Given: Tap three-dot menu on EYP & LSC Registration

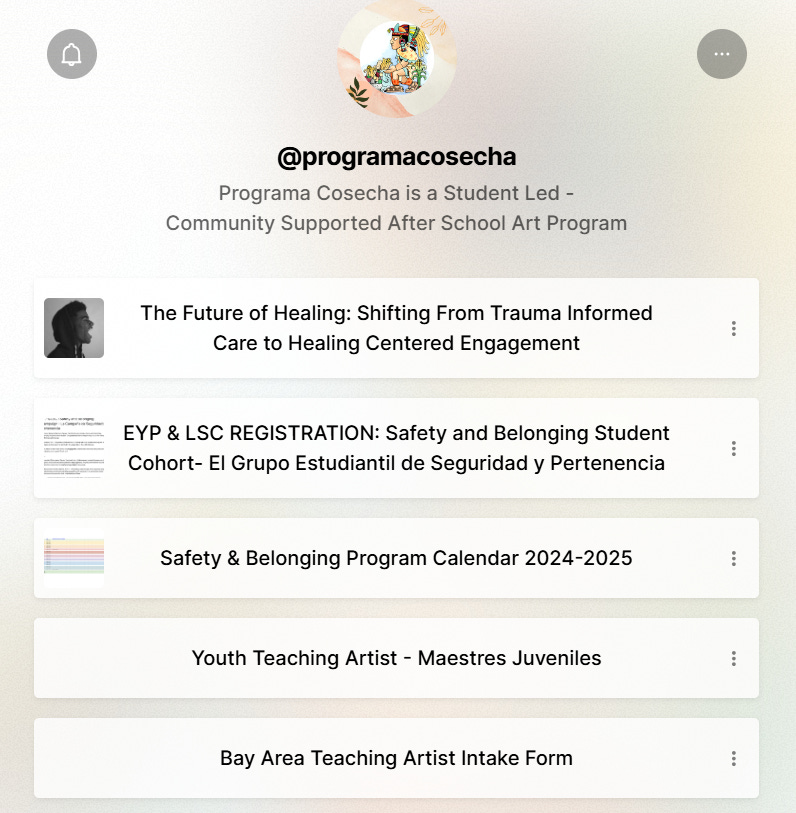Looking at the screenshot, I should tap(733, 448).
